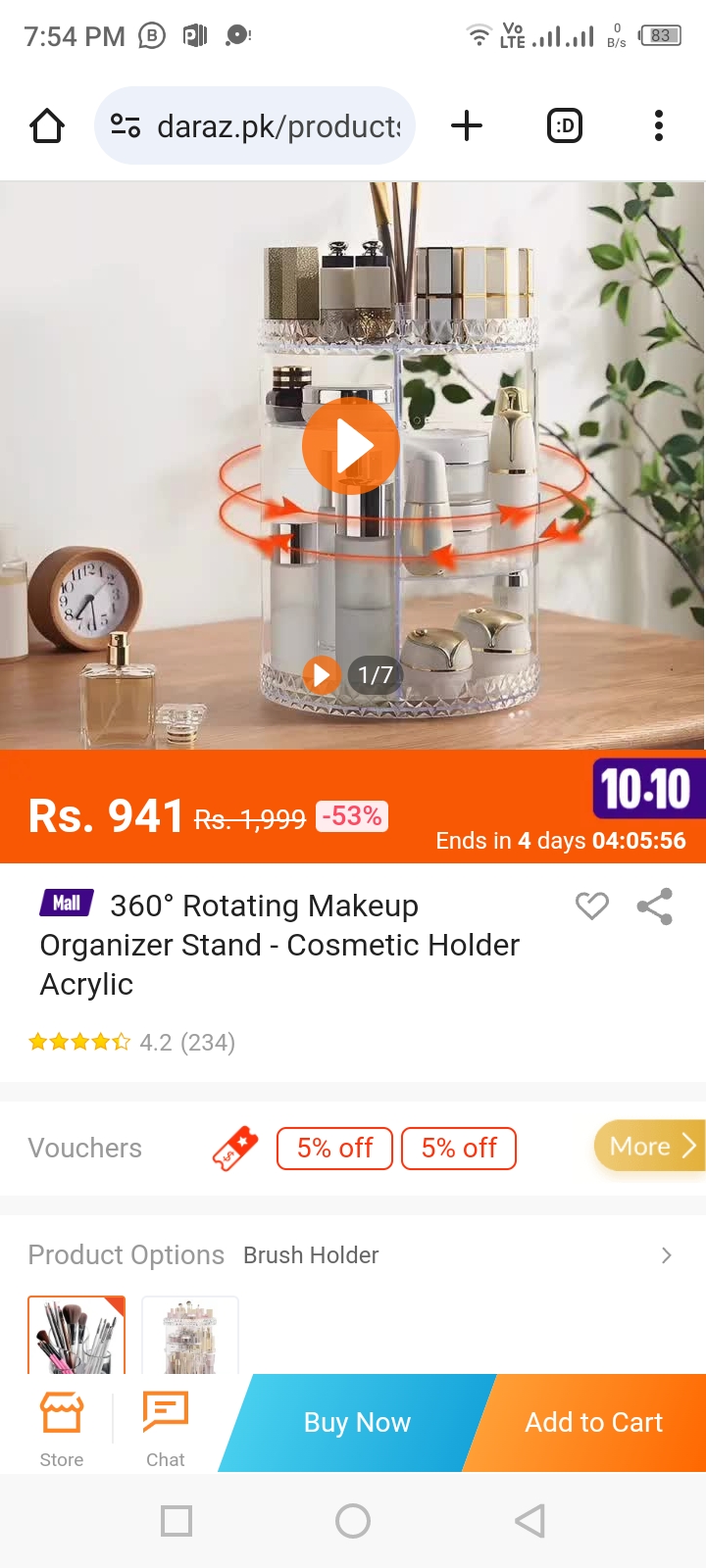Select the first 5% off voucher
Image resolution: width=706 pixels, height=1568 pixels.
click(334, 1148)
